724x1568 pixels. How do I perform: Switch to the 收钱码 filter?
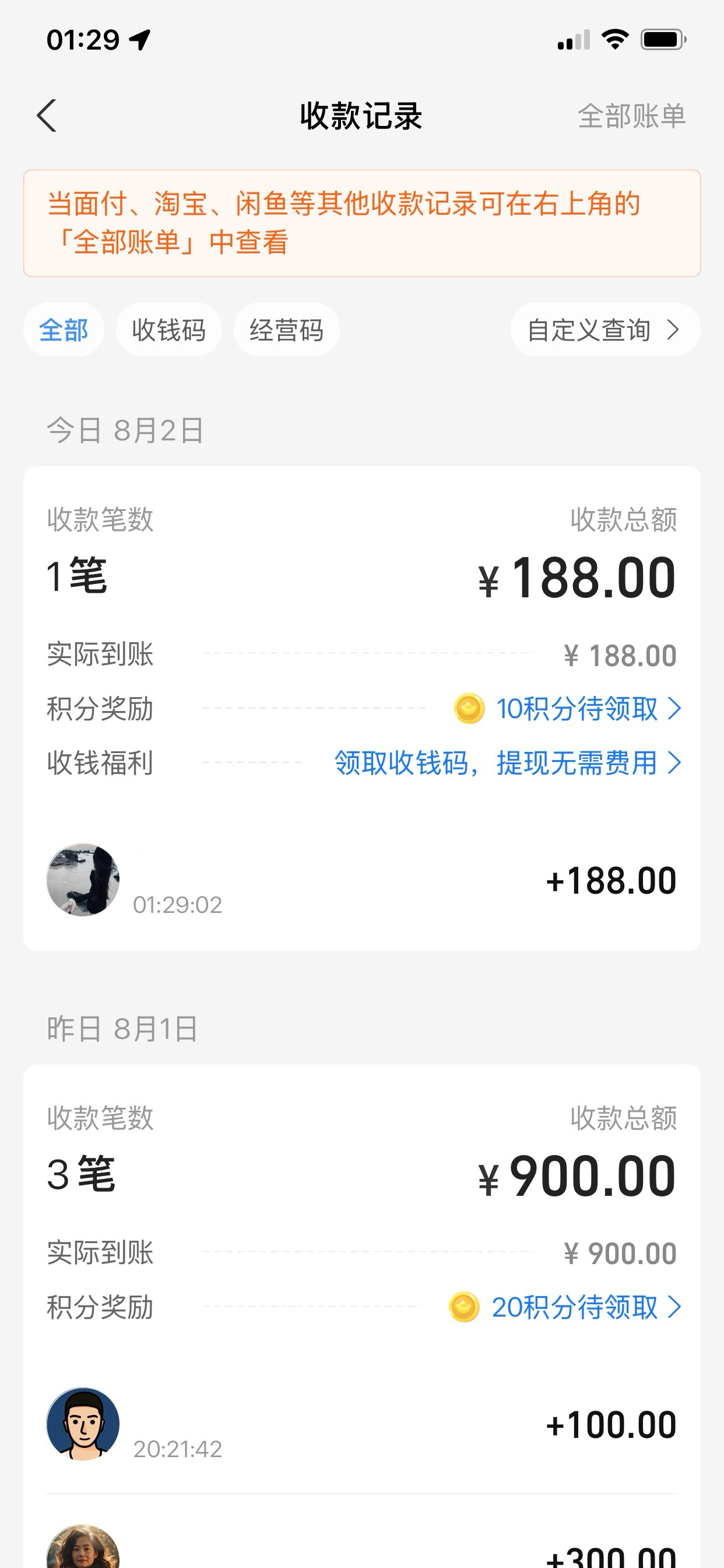coord(168,330)
